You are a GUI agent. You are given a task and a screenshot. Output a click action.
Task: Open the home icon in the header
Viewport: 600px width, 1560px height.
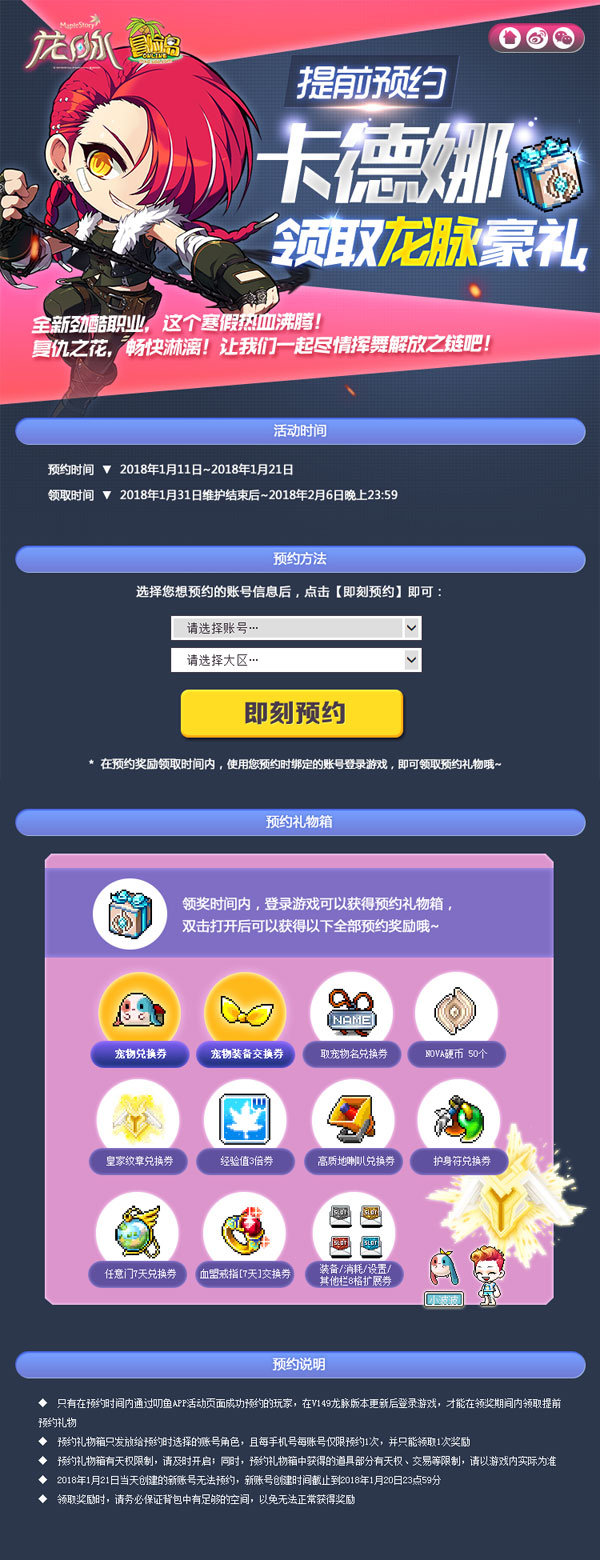click(511, 38)
